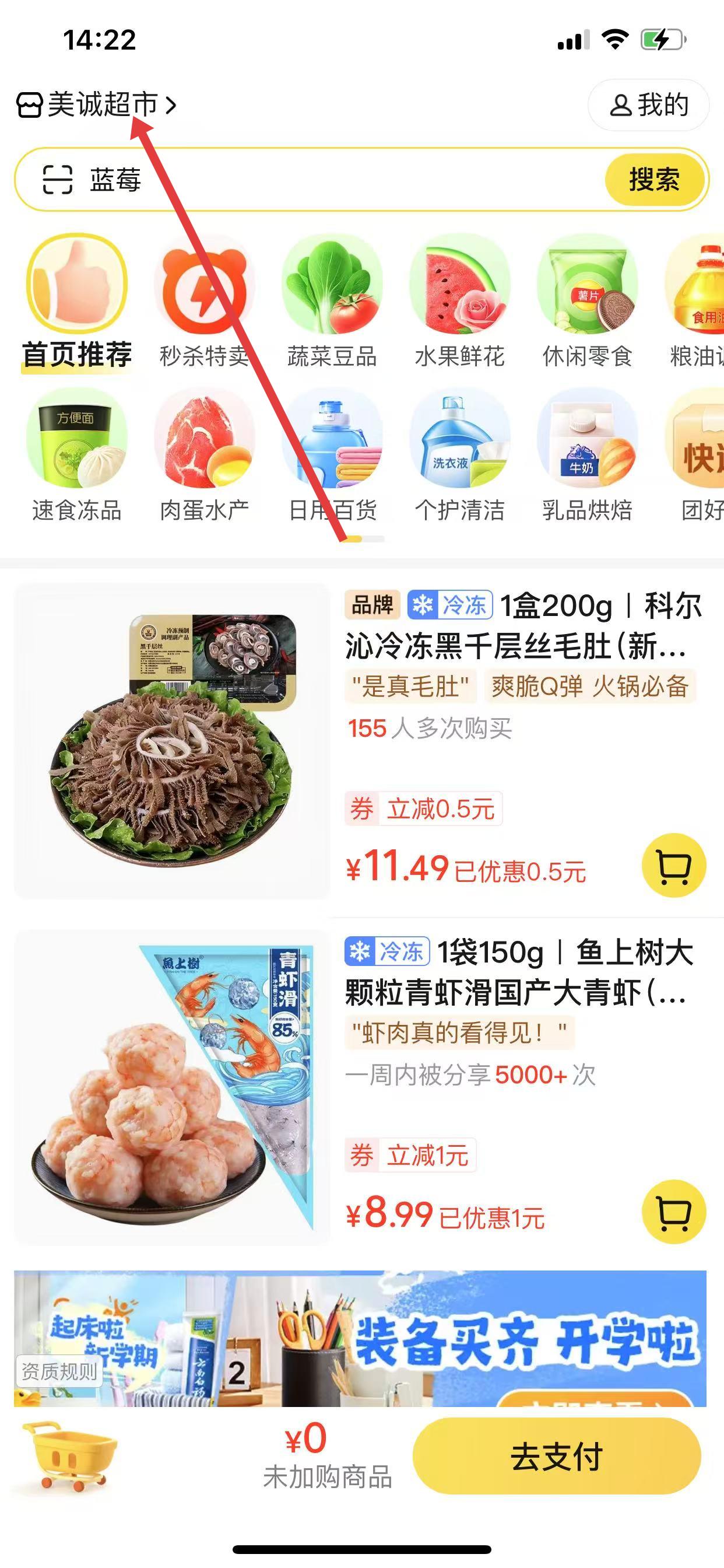This screenshot has width=724, height=1568.
Task: Open the 蔬菜豆品 category
Action: click(x=332, y=302)
